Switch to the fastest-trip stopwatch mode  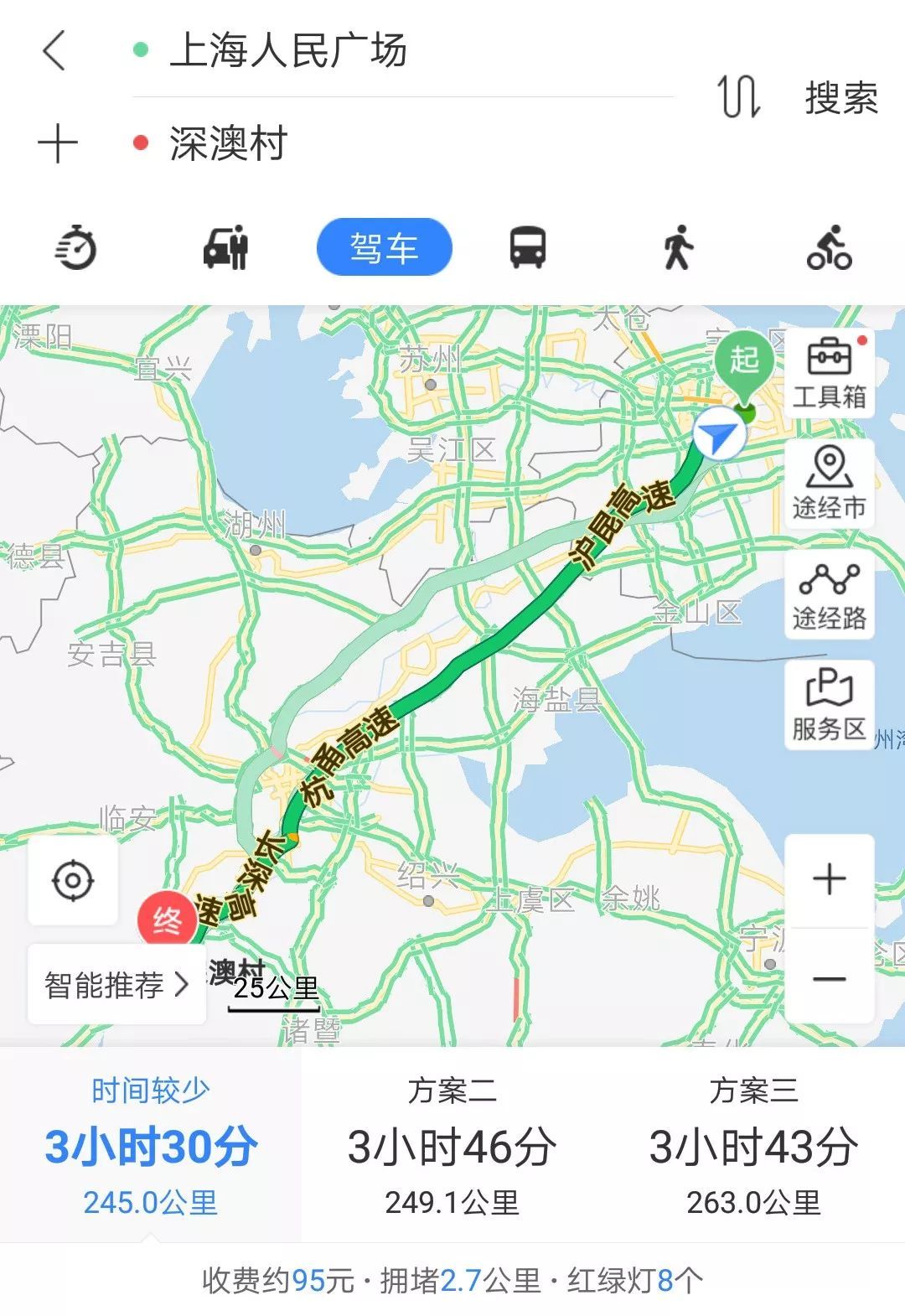pyautogui.click(x=76, y=247)
